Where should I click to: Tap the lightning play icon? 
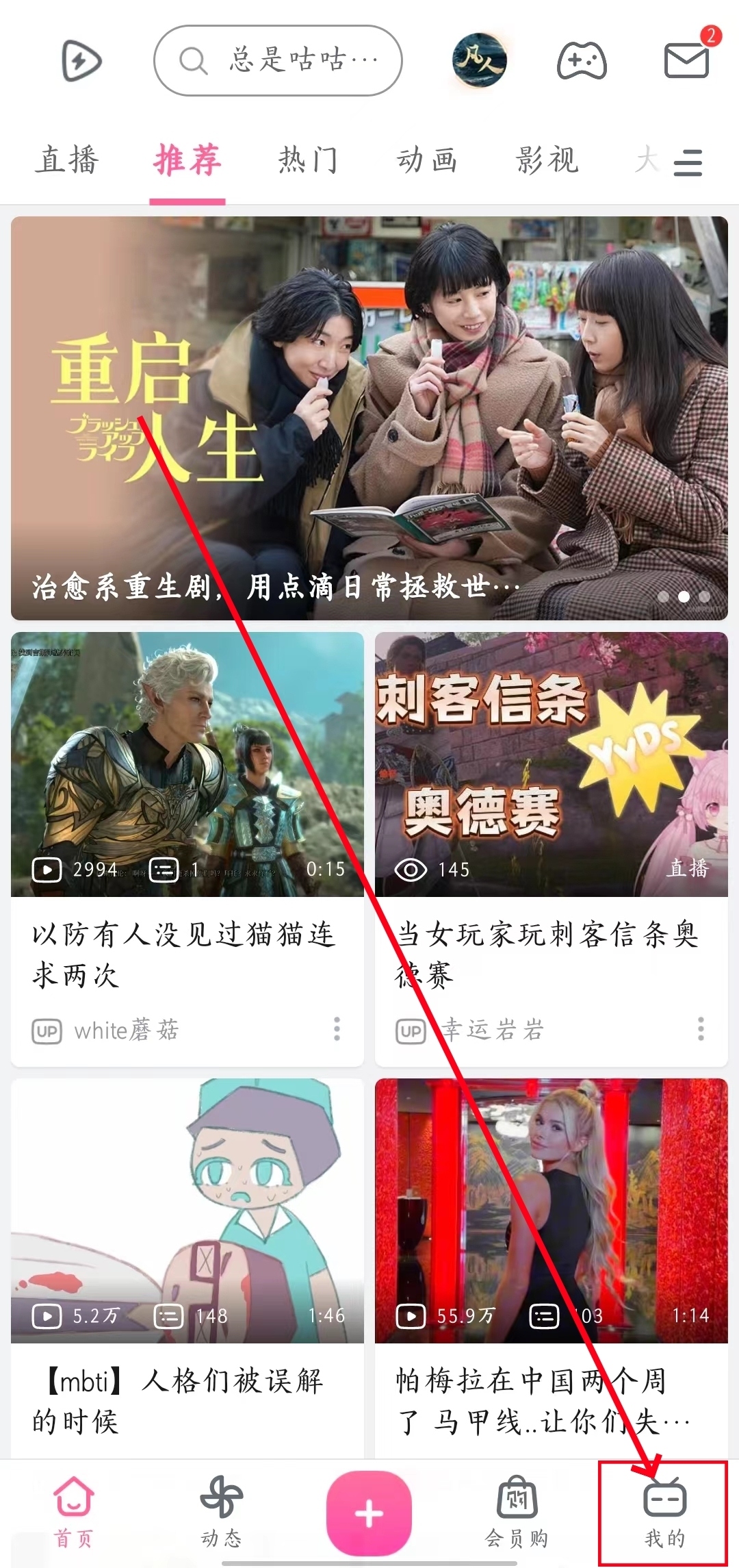coord(81,60)
